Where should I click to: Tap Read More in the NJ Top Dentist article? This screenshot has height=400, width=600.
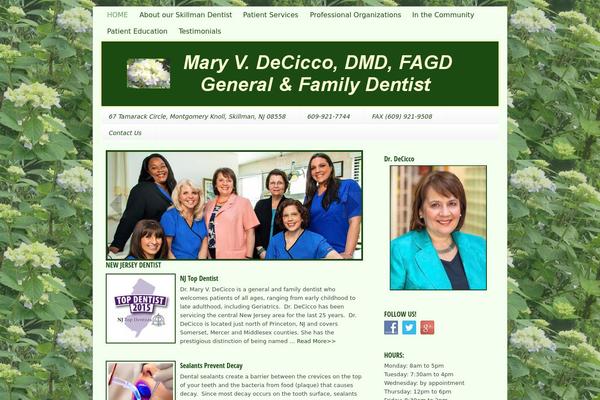pos(315,341)
